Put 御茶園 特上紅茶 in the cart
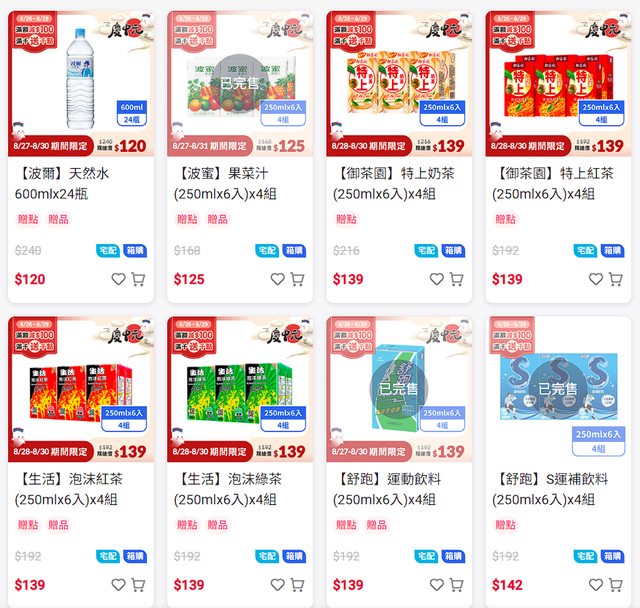Screen dimensions: 640x608 tap(615, 279)
